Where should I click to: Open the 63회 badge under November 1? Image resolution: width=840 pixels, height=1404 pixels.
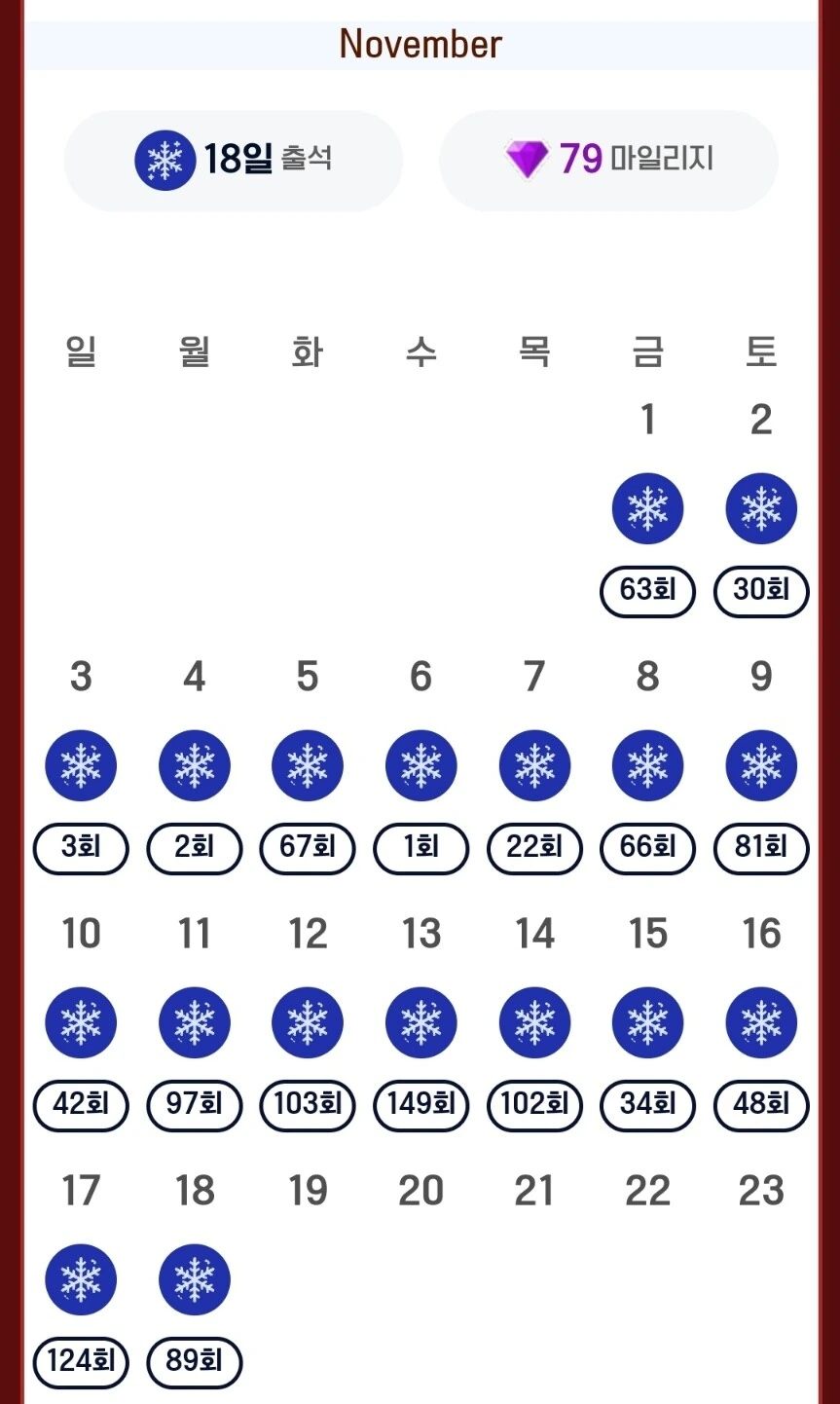tap(648, 591)
